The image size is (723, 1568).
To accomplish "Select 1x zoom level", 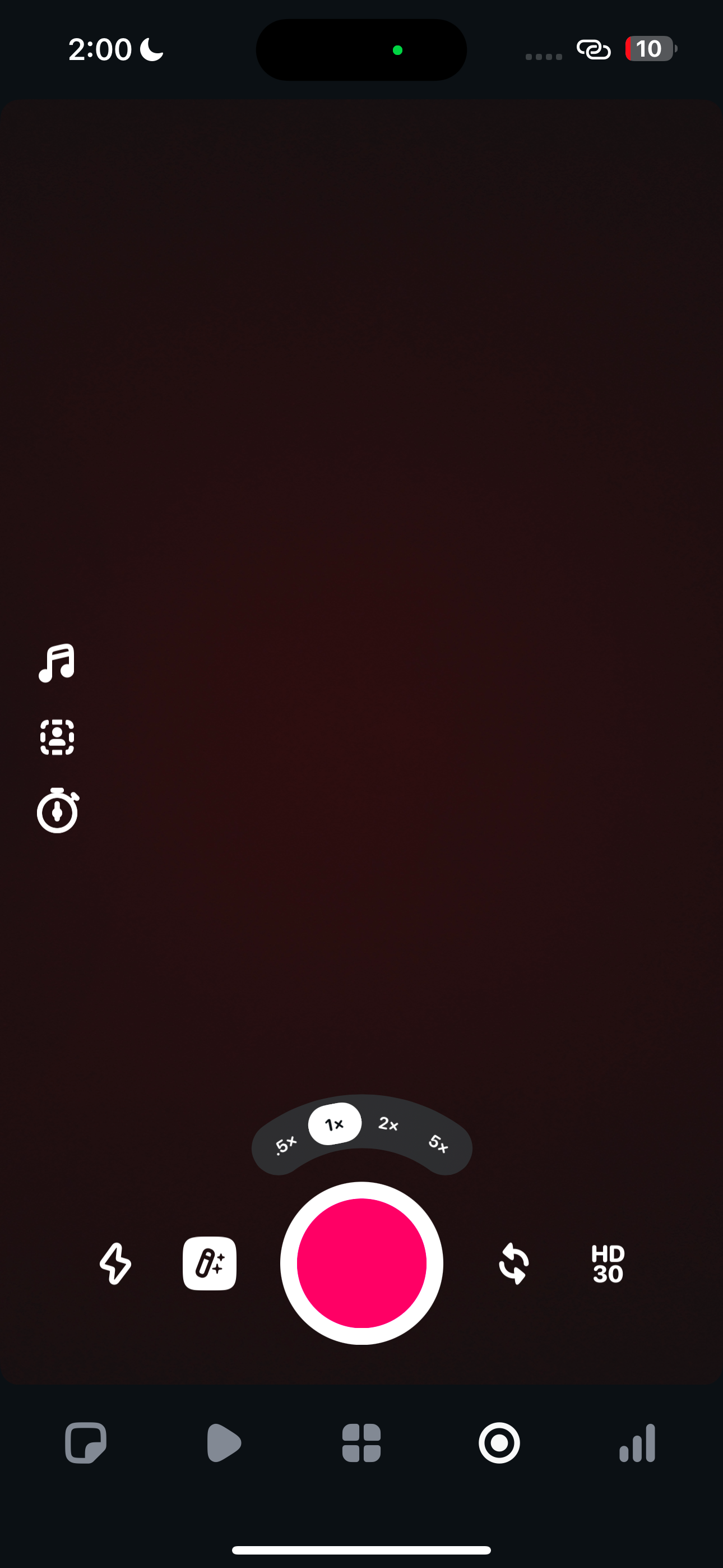I will (x=334, y=1124).
